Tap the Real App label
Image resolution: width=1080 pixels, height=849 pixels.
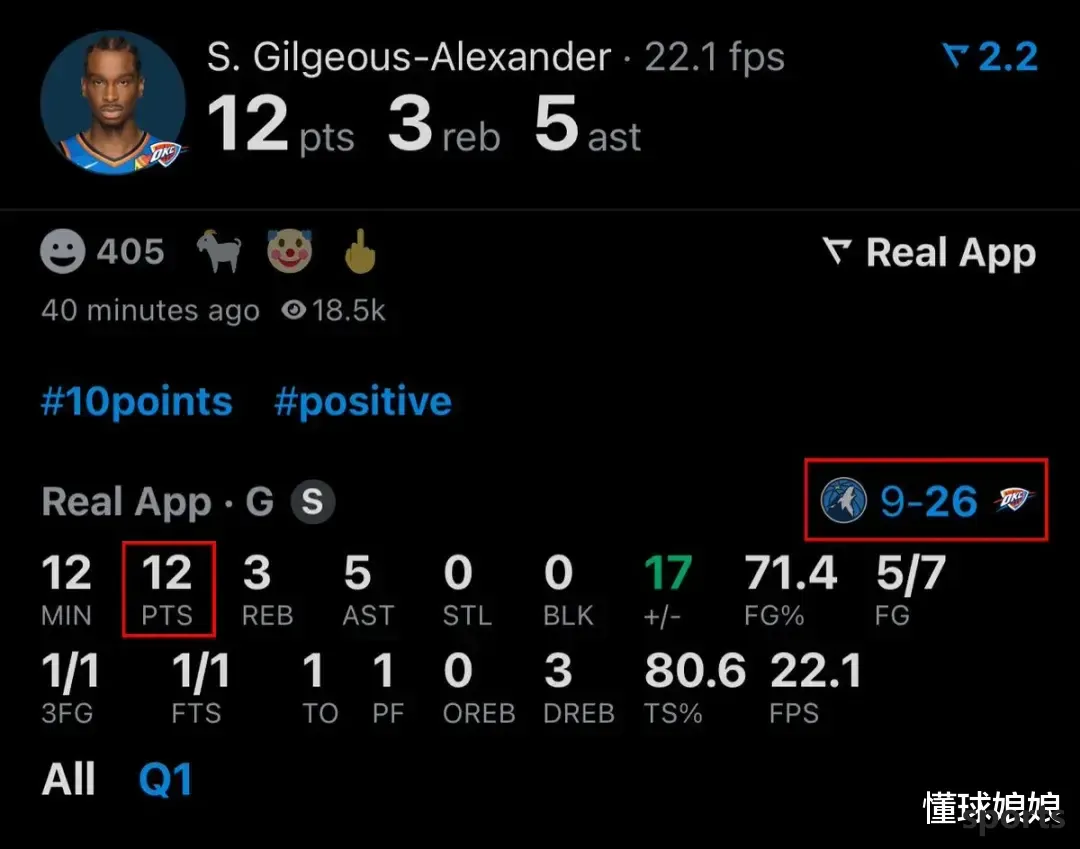(929, 253)
